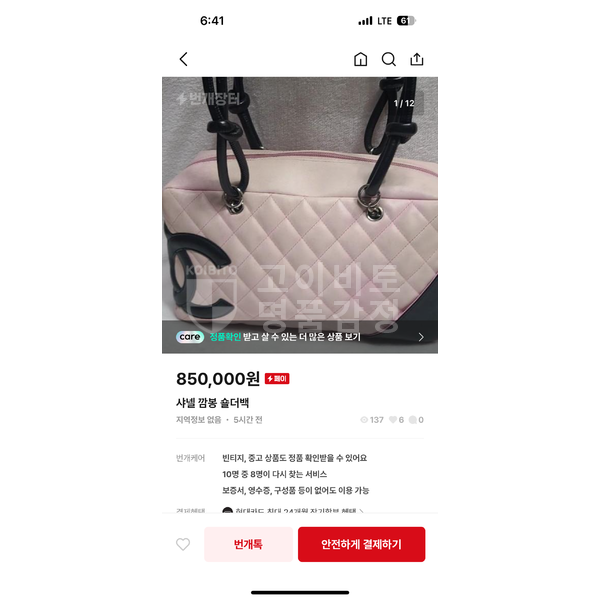Start a chat with 번개톡
The height and width of the screenshot is (600, 600).
point(248,544)
